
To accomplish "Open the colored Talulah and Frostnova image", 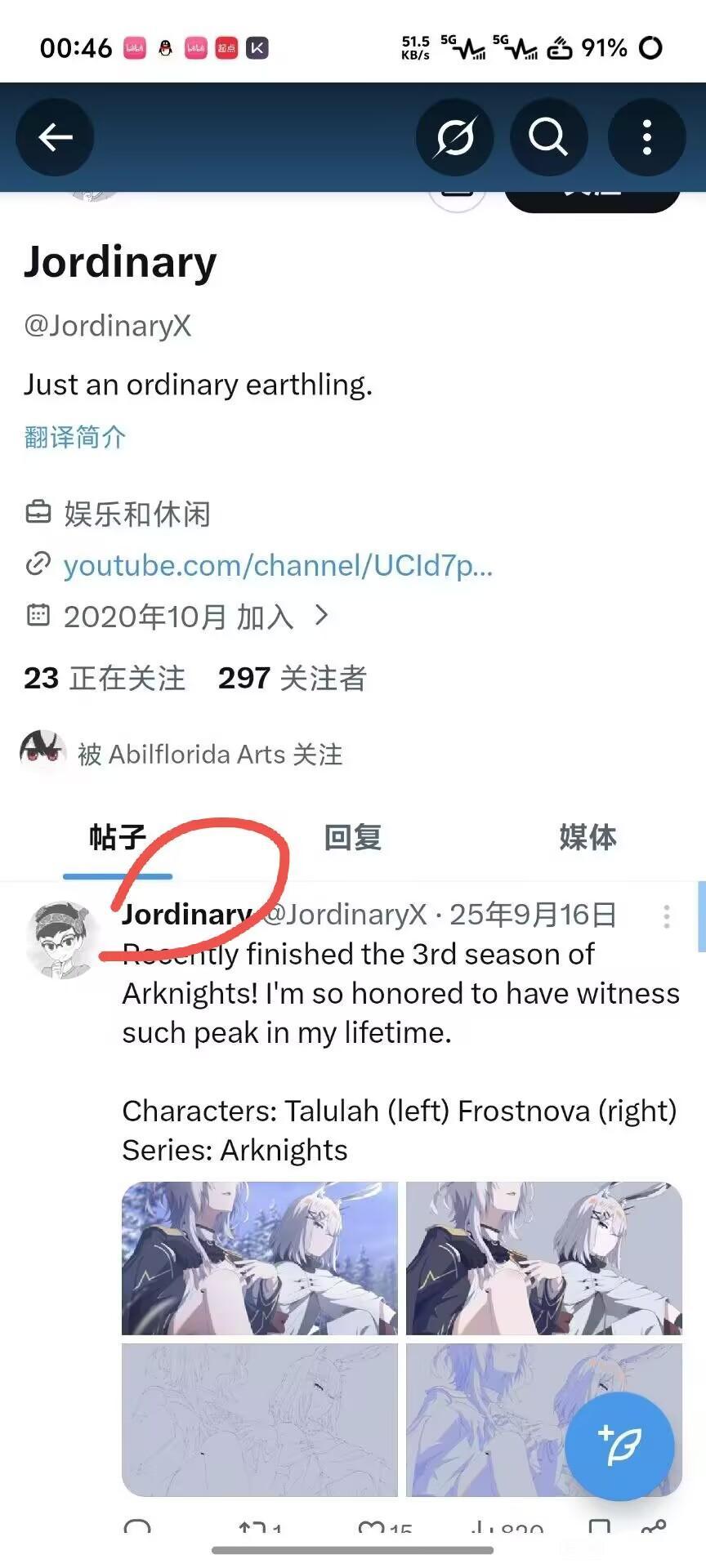I will [260, 1258].
